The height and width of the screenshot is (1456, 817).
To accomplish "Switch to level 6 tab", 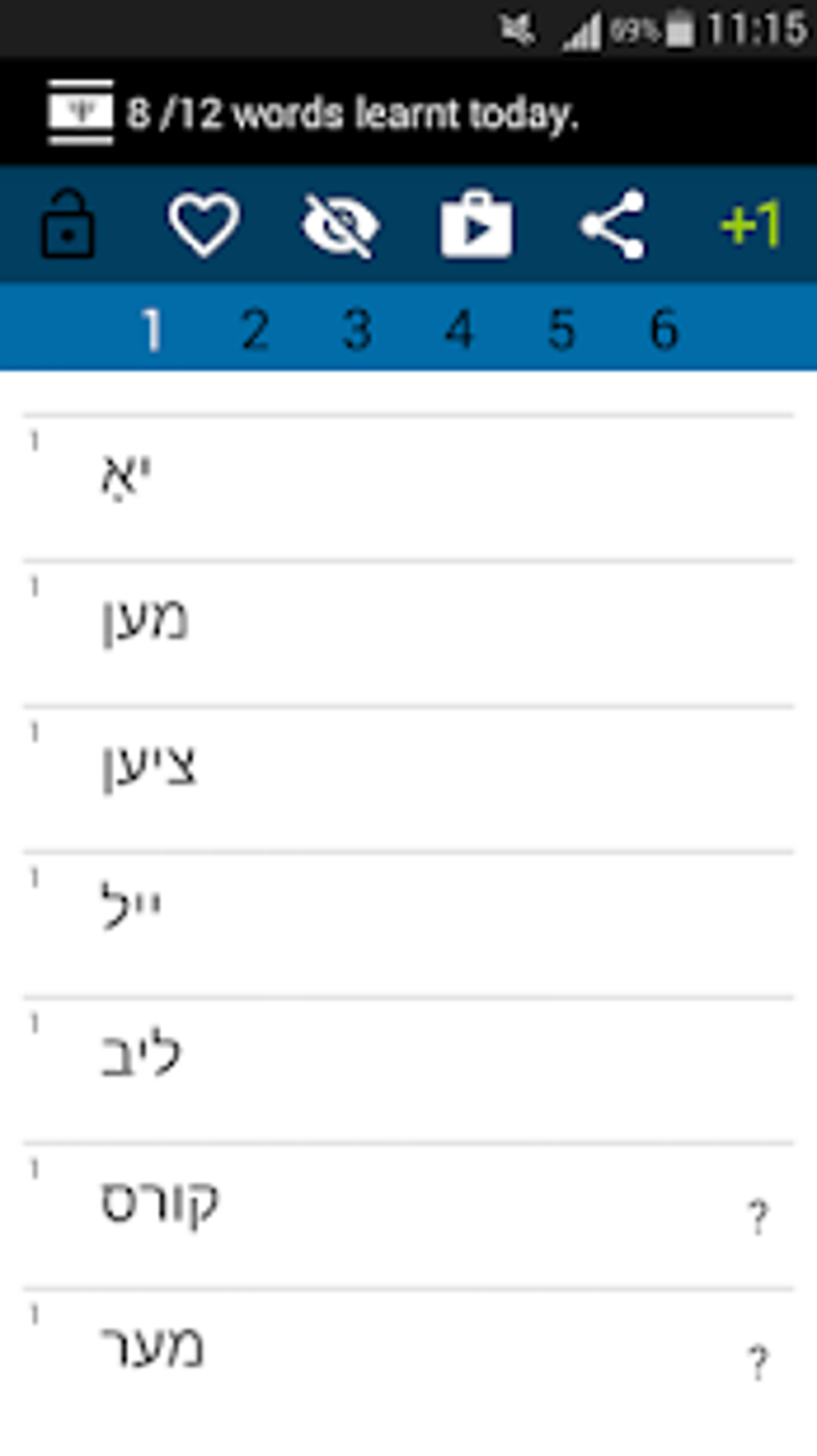I will coord(664,329).
